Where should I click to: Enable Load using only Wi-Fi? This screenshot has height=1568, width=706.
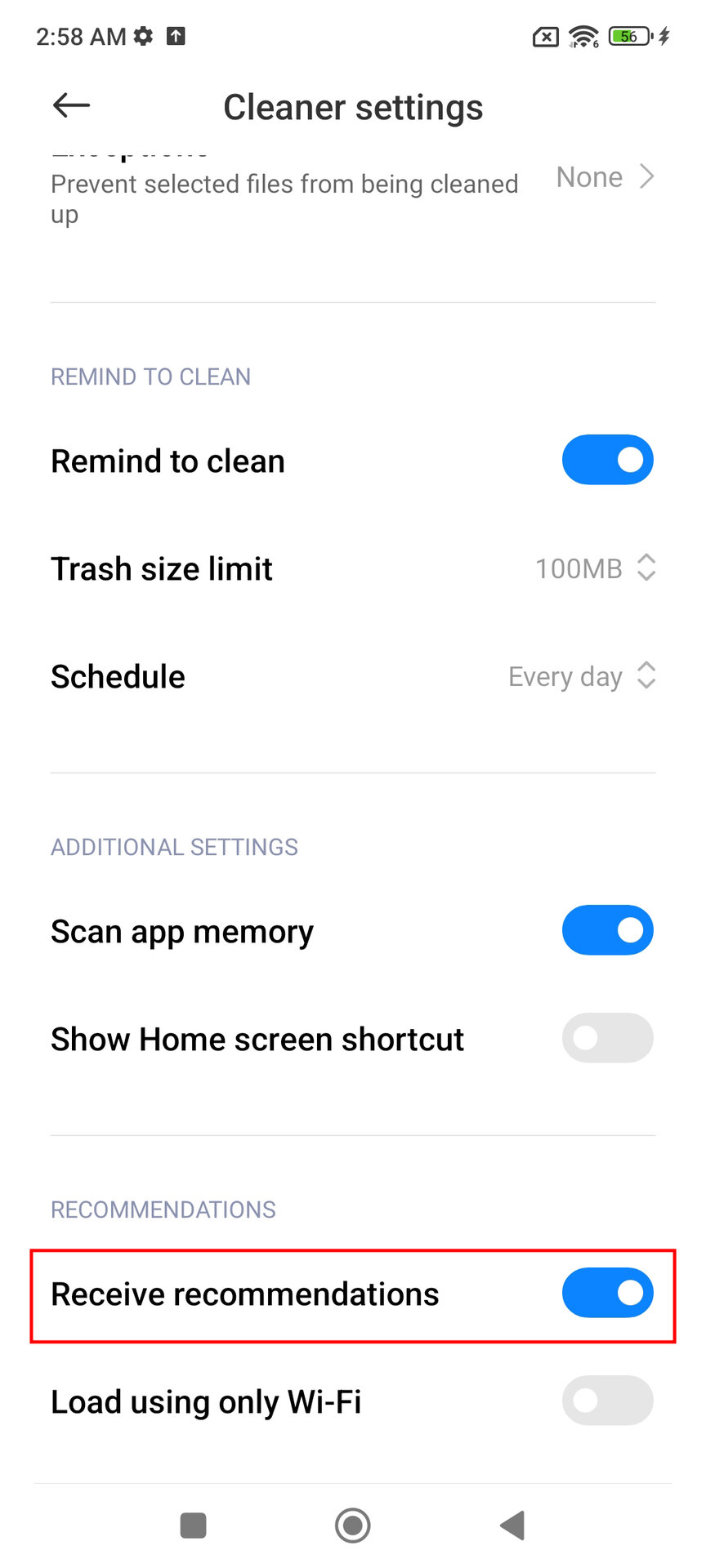tap(607, 1401)
